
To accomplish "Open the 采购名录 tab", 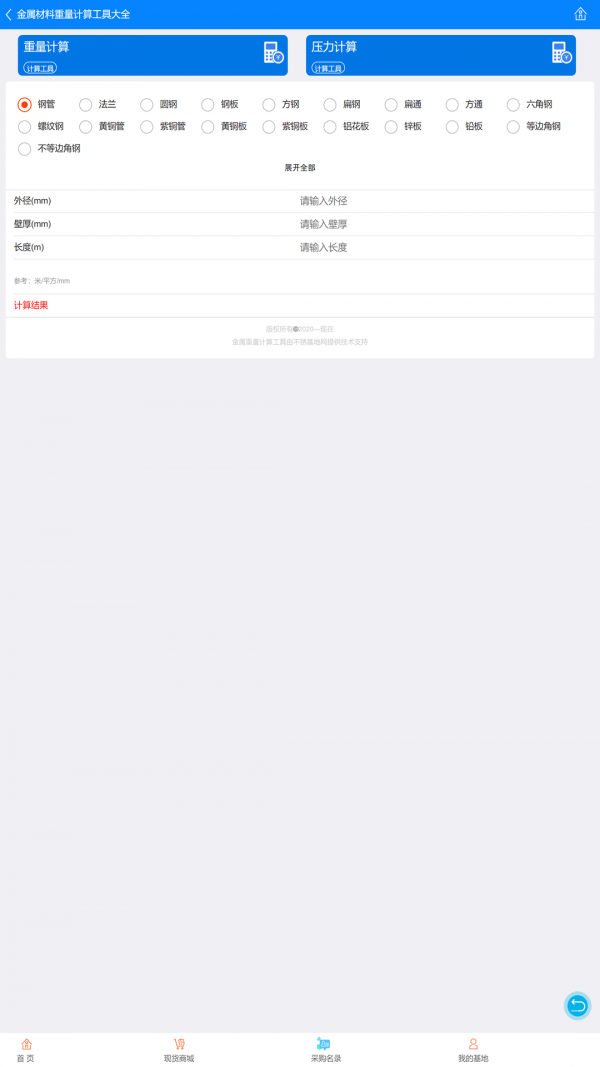I will click(325, 1050).
